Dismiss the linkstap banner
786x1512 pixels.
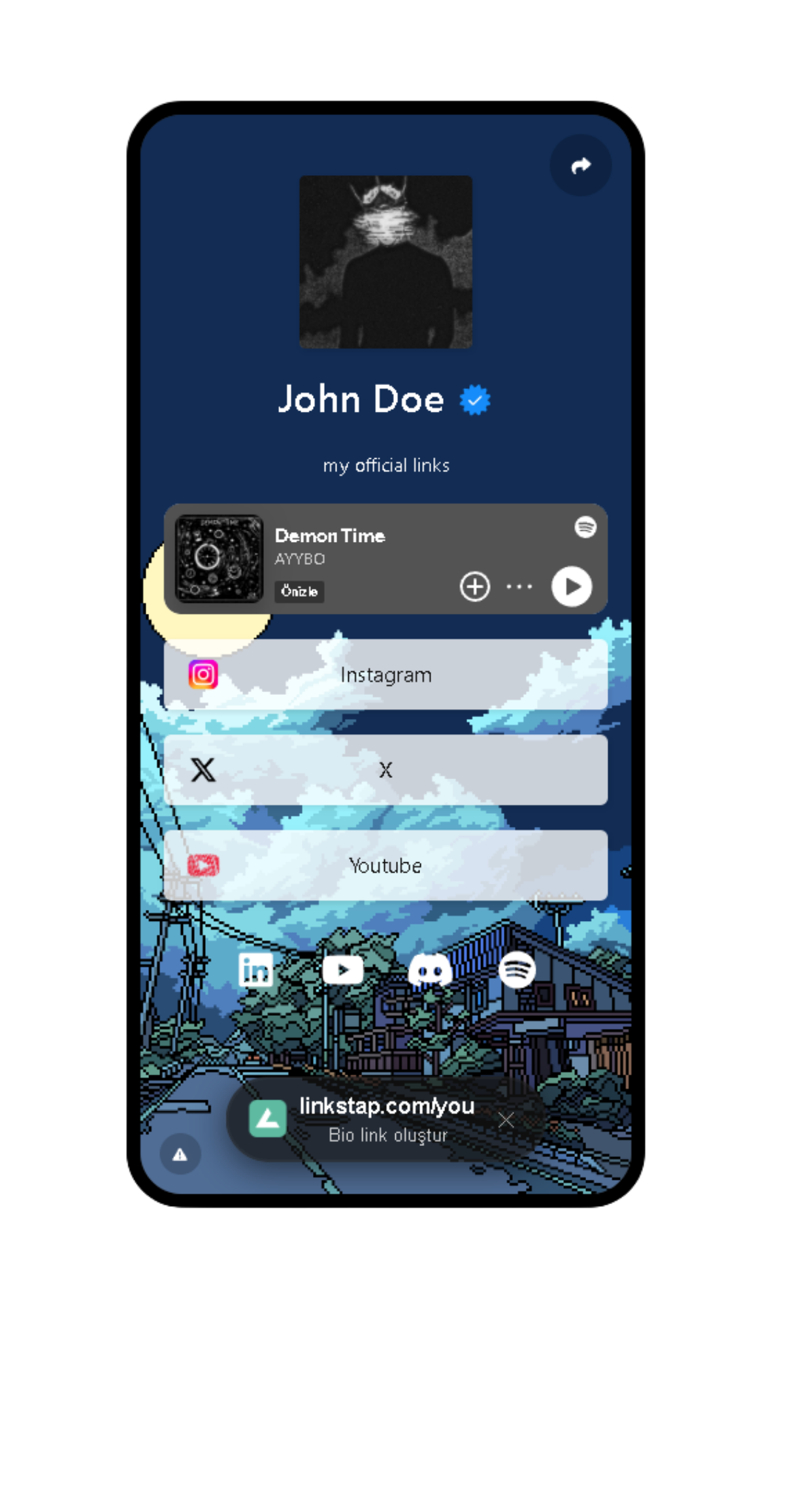[506, 1120]
